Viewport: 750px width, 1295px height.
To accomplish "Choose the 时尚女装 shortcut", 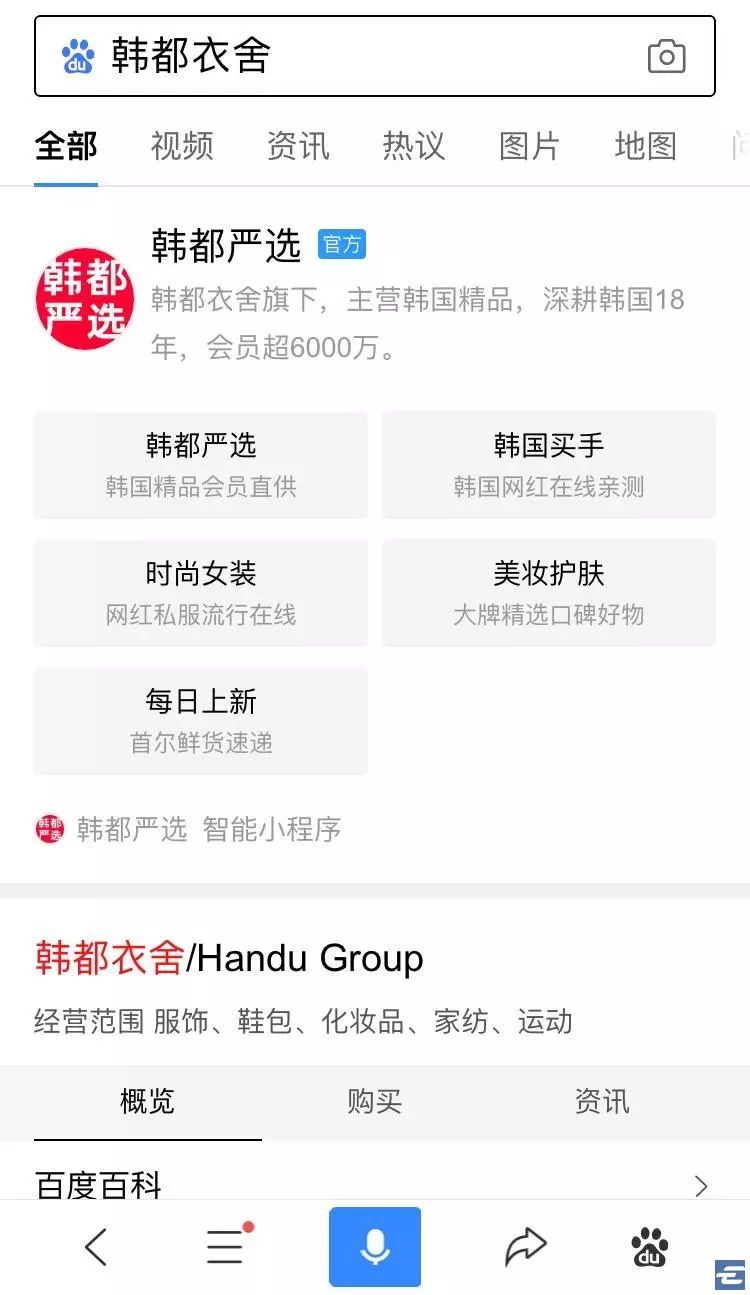I will click(201, 593).
